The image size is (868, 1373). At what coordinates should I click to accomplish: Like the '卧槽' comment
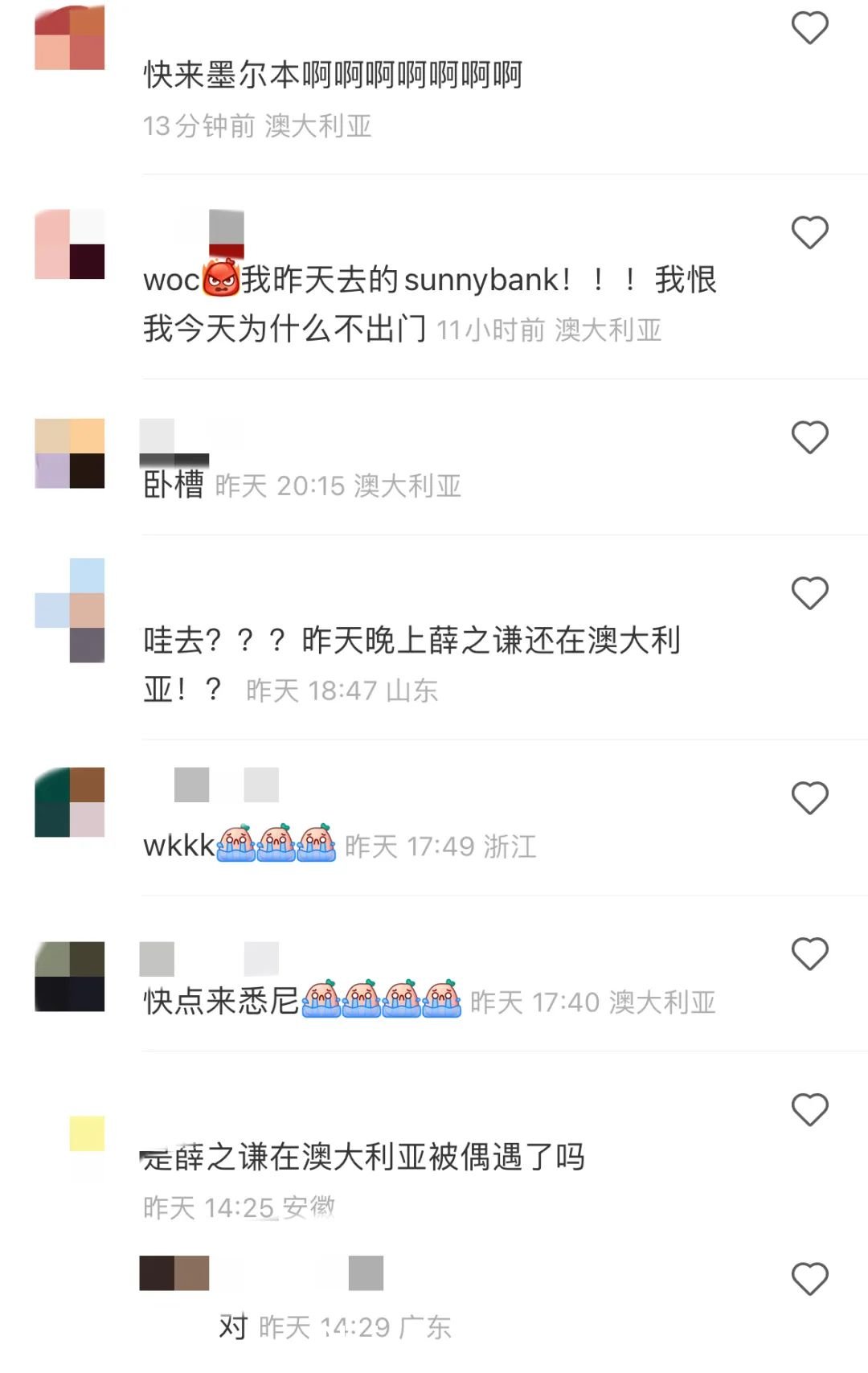(809, 438)
